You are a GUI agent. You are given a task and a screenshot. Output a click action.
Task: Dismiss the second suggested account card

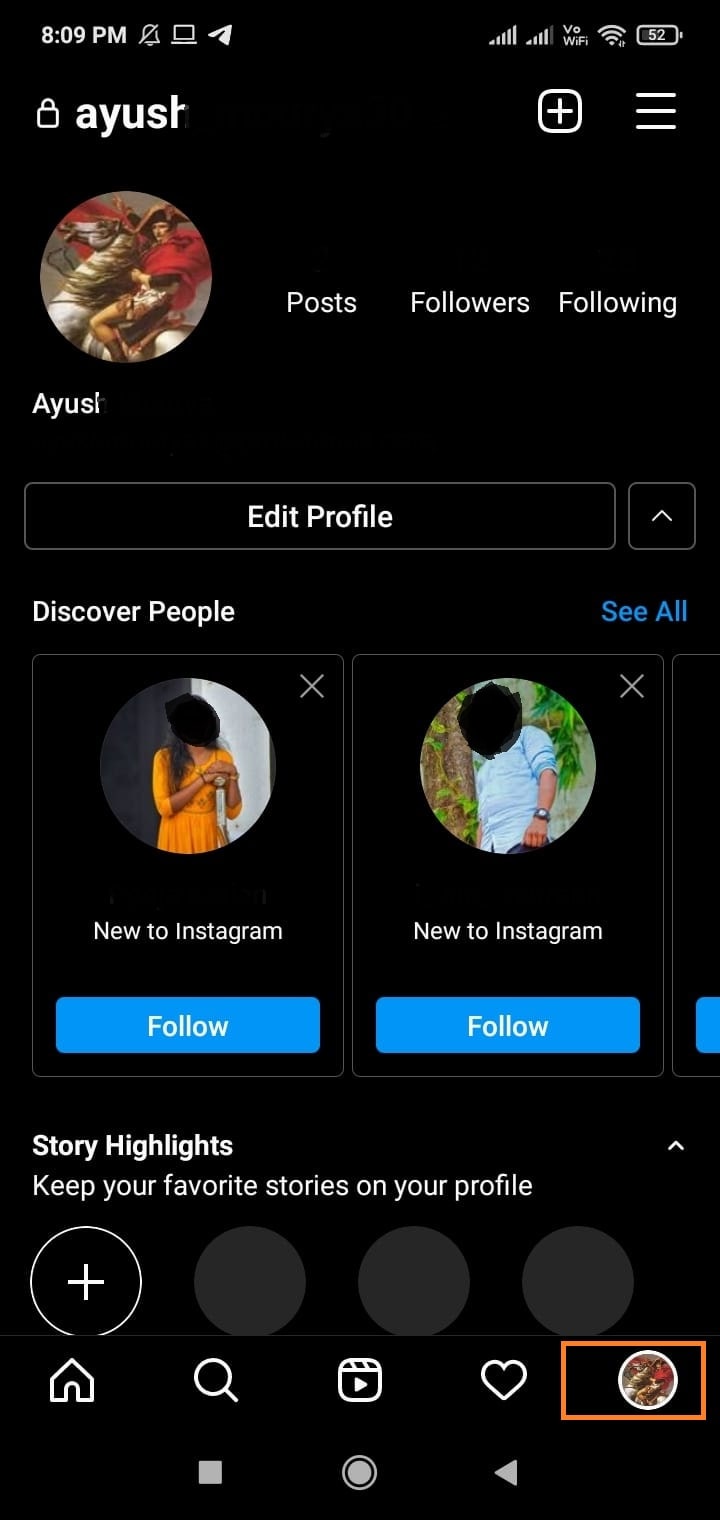[x=631, y=686]
